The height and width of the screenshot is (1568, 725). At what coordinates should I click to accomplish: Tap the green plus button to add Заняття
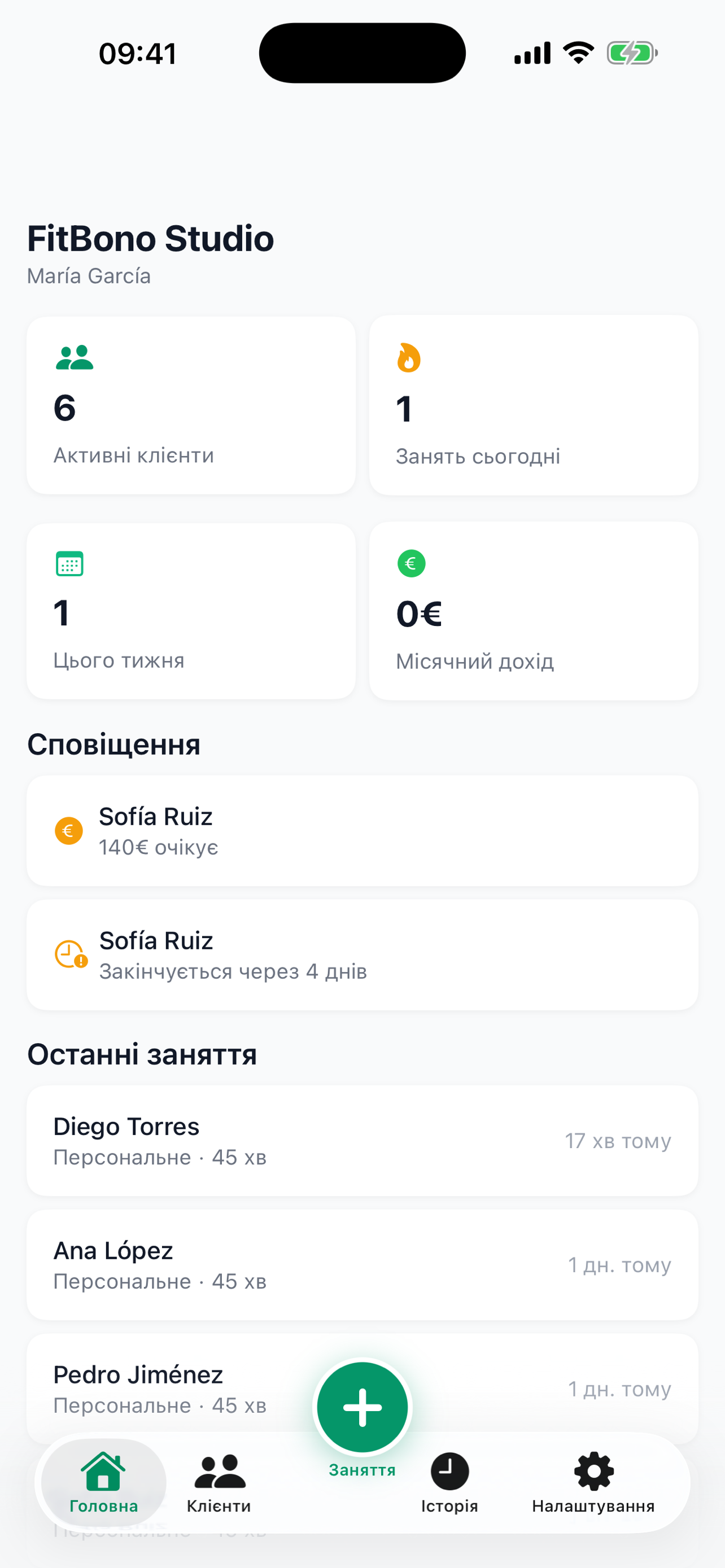(x=362, y=1407)
